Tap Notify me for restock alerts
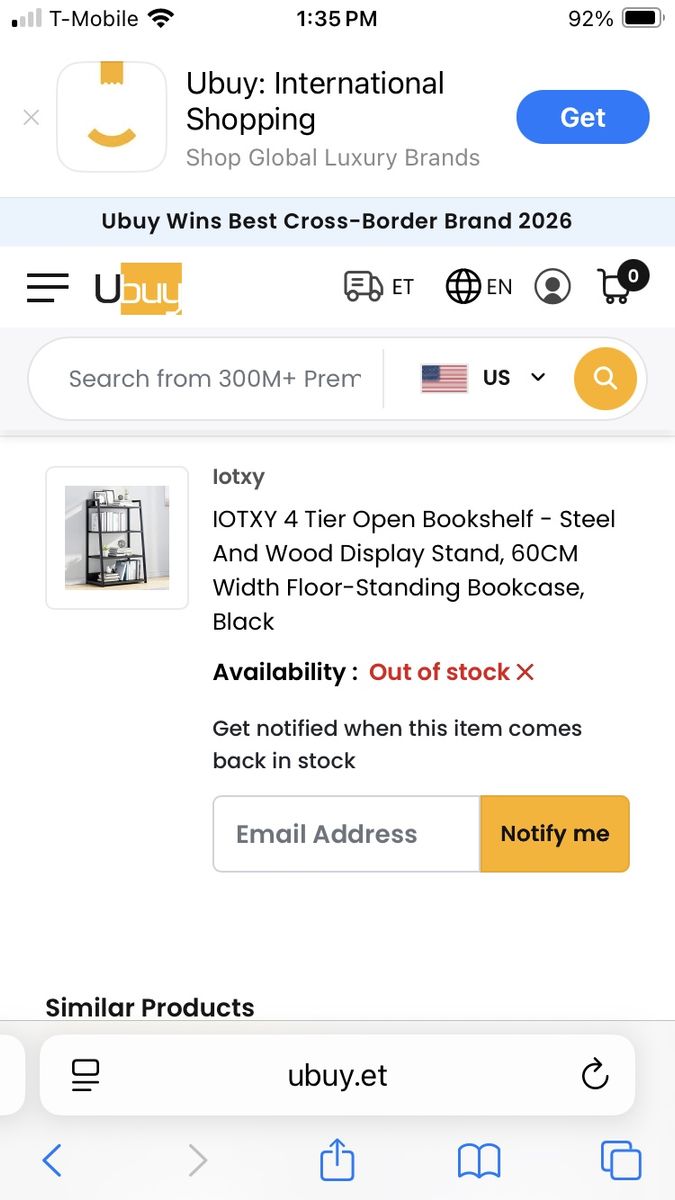Viewport: 675px width, 1200px height. tap(555, 834)
